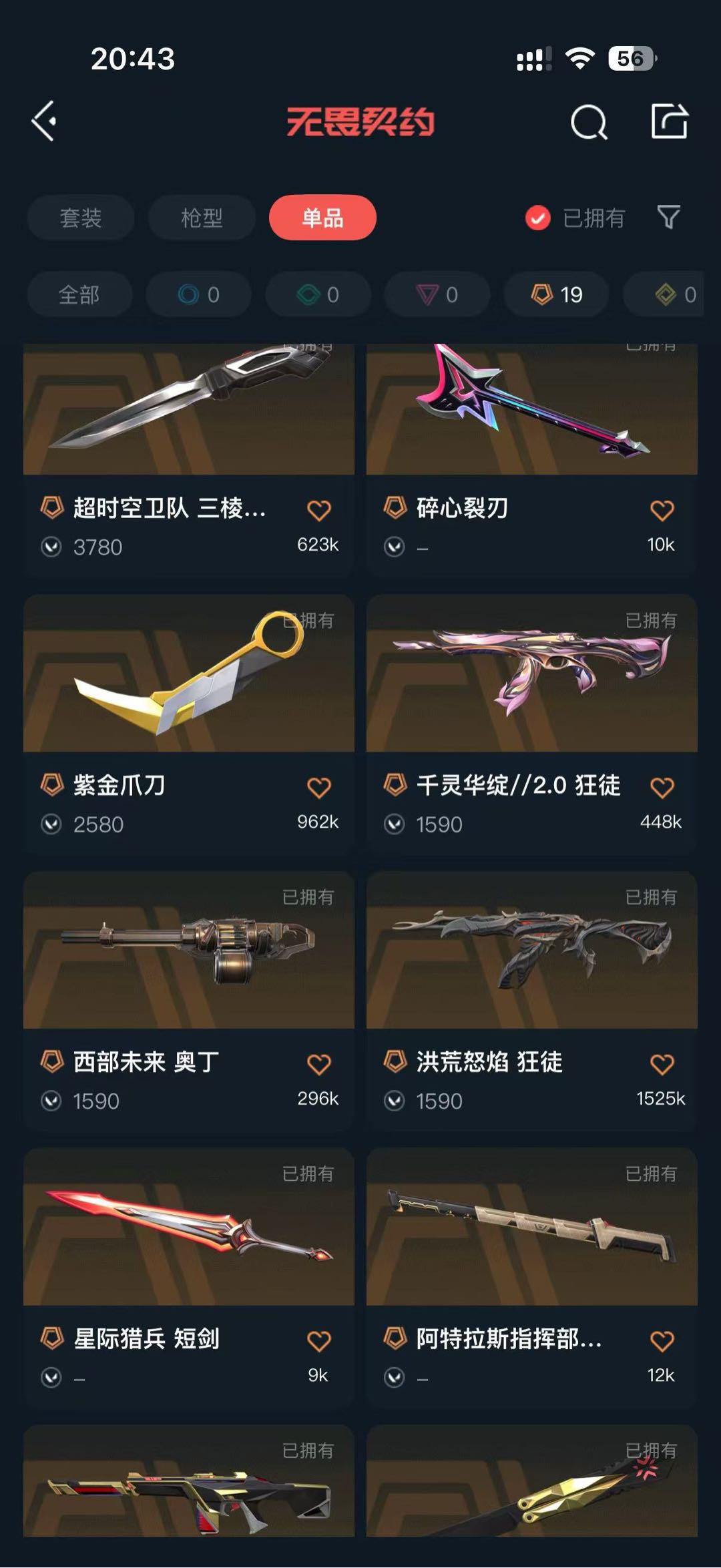Open the 千灵华绽//2.0 狂徒 card
This screenshot has width=721, height=1568.
coord(531,674)
